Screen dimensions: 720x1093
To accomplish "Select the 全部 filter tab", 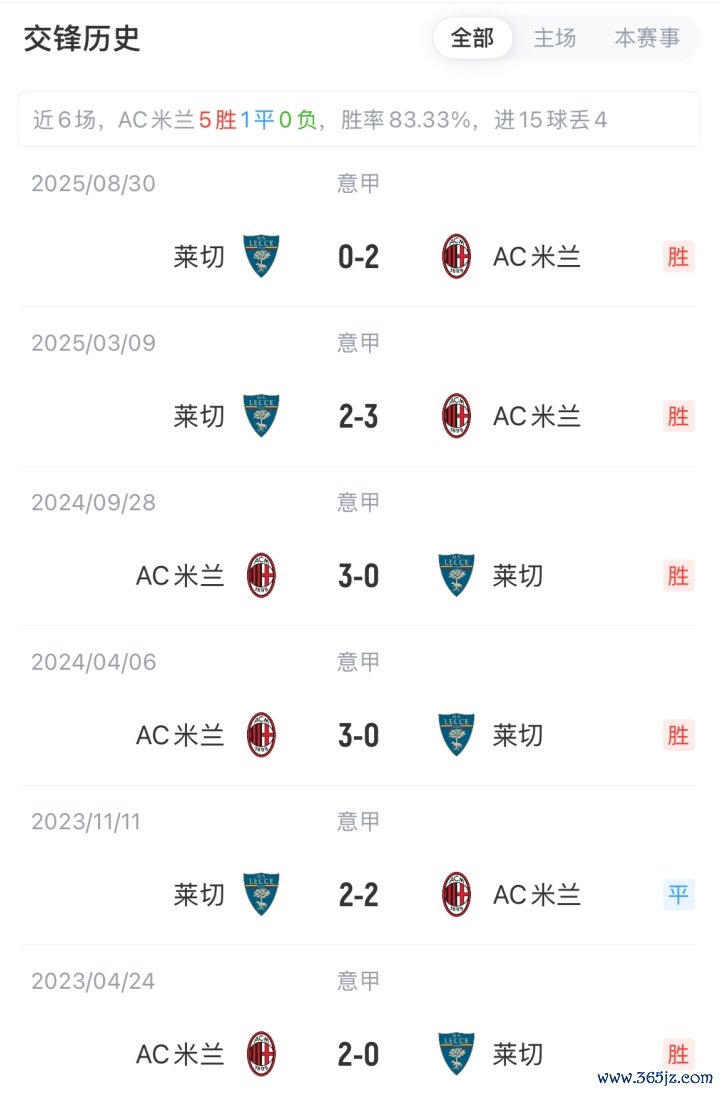I will click(x=472, y=38).
